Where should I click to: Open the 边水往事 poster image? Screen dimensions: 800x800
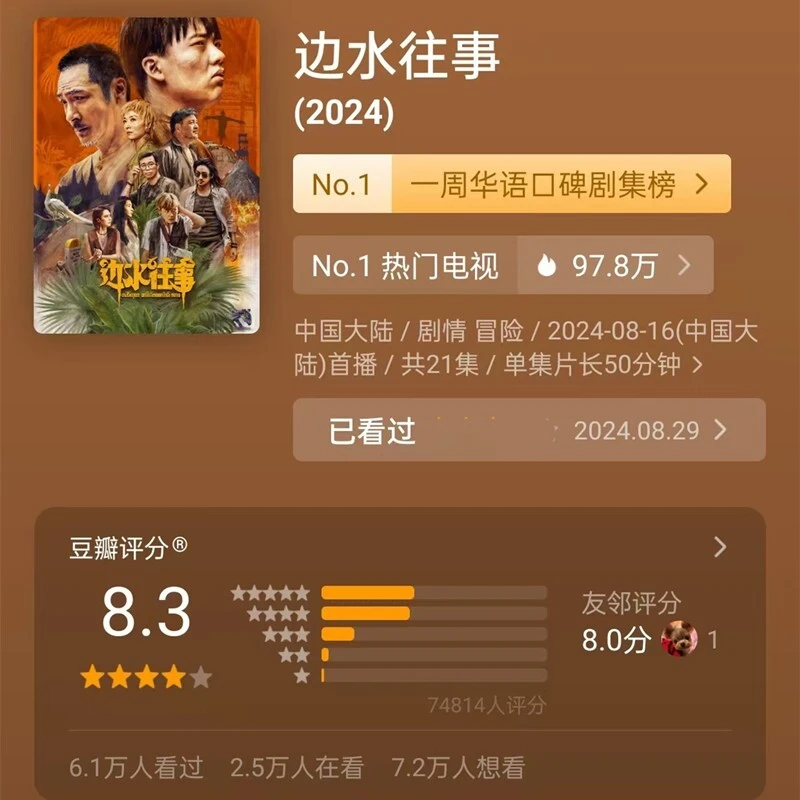[147, 175]
